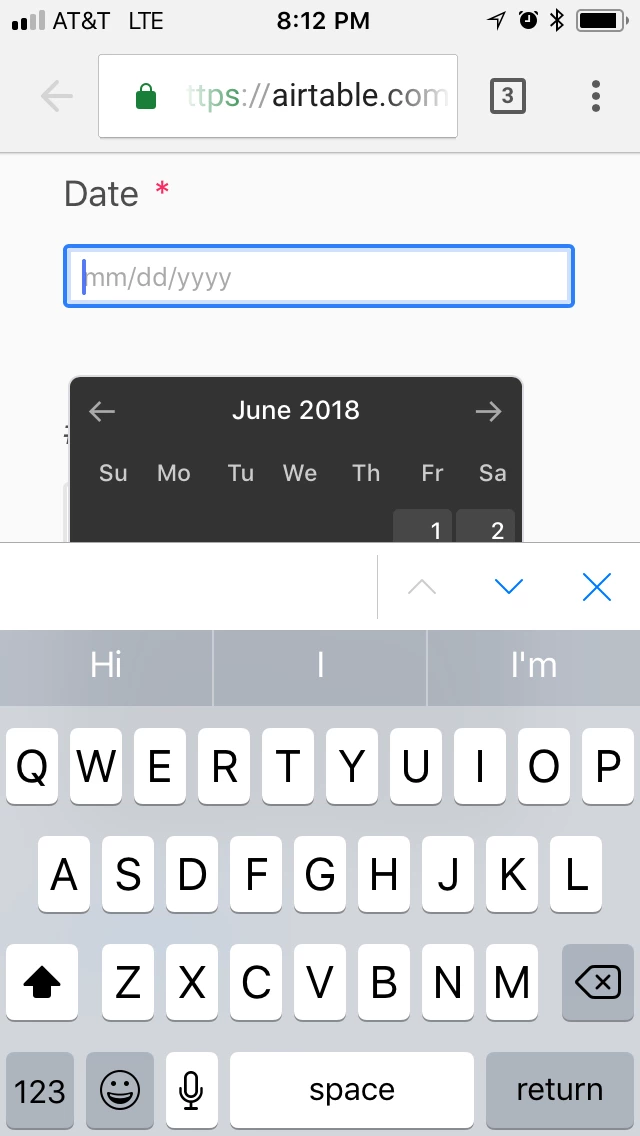Viewport: 640px width, 1136px height.
Task: Switch keyboard to 123 numbers
Action: pyautogui.click(x=40, y=1090)
